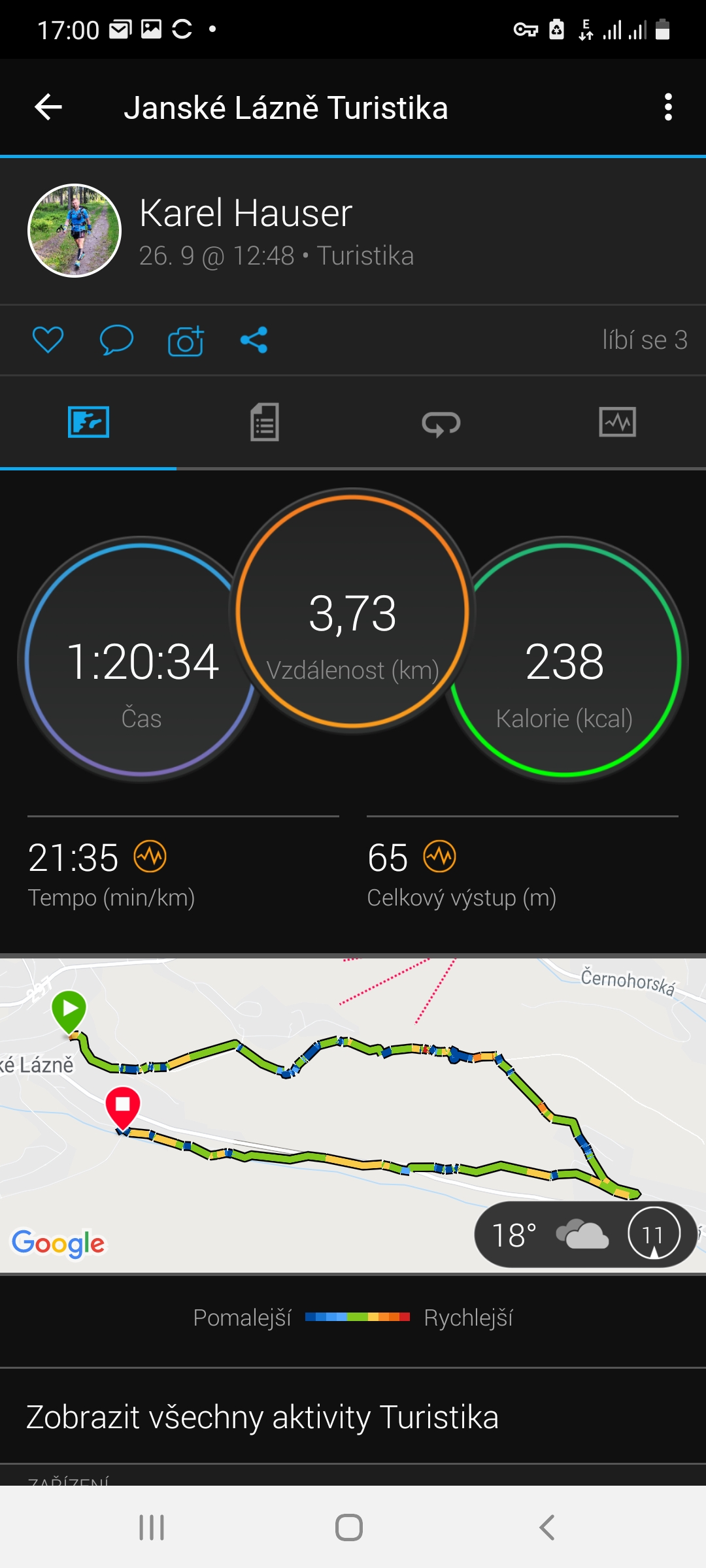This screenshot has height=1568, width=706.
Task: Switch to the charts tab
Action: pos(618,422)
